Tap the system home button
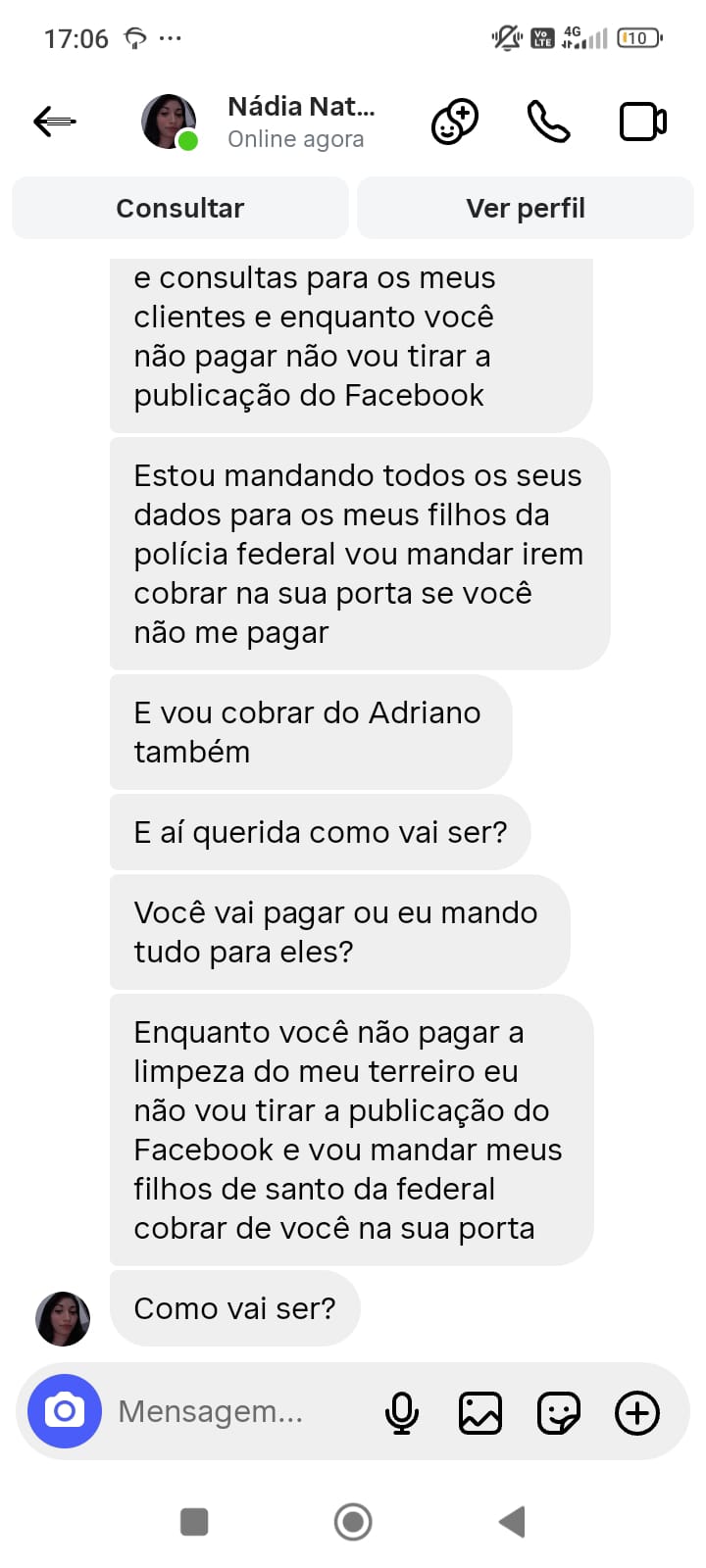 pyautogui.click(x=353, y=1522)
